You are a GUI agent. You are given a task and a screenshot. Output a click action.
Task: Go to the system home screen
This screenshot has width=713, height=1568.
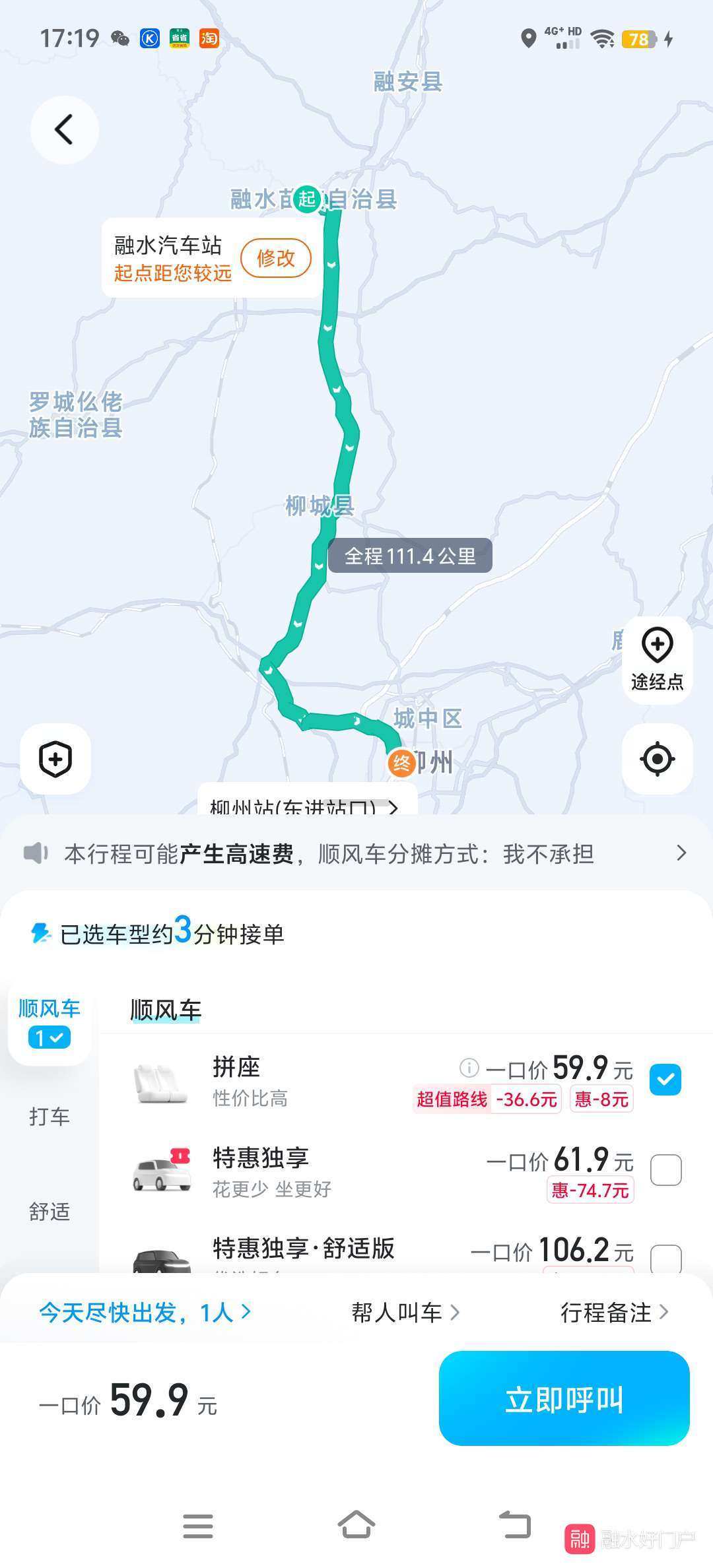tap(356, 1526)
